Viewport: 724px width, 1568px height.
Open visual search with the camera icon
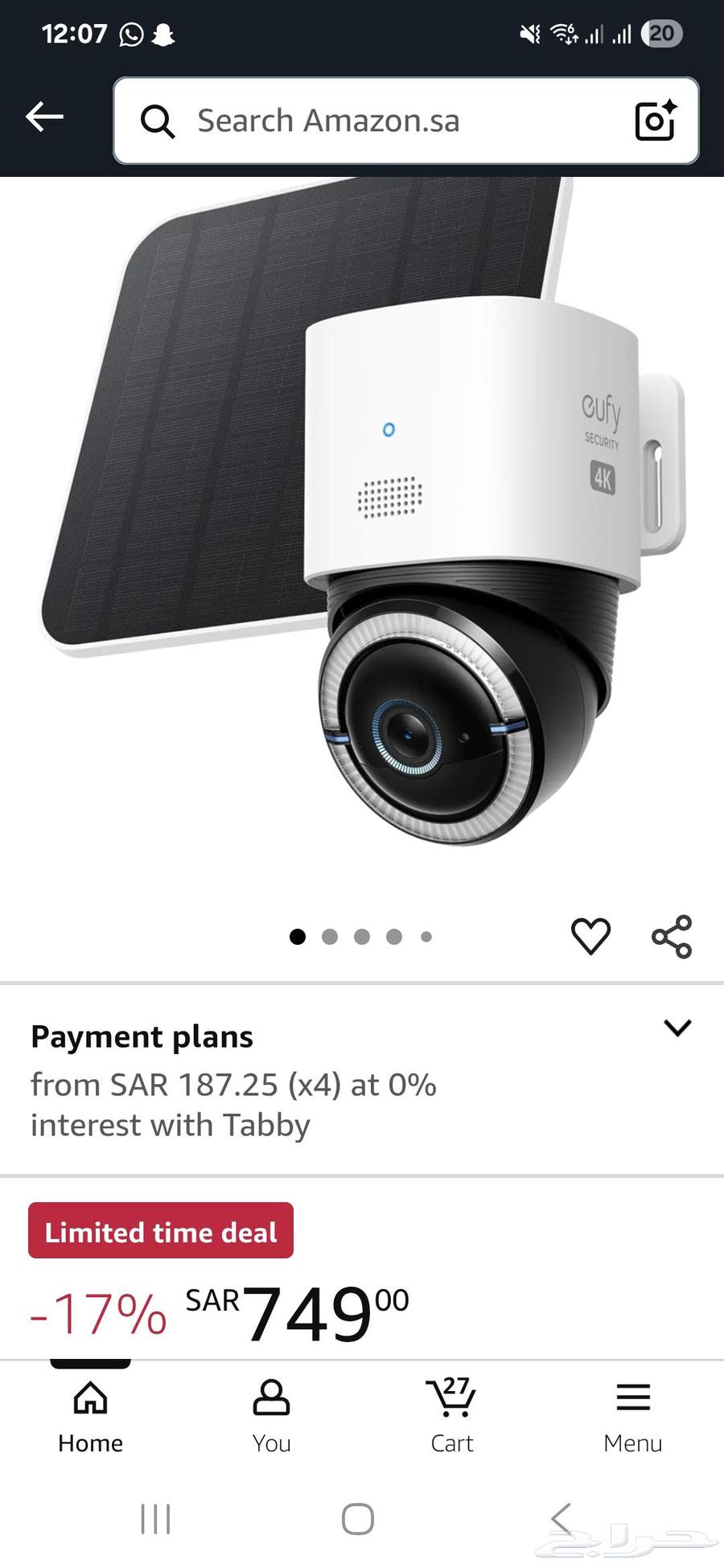654,121
